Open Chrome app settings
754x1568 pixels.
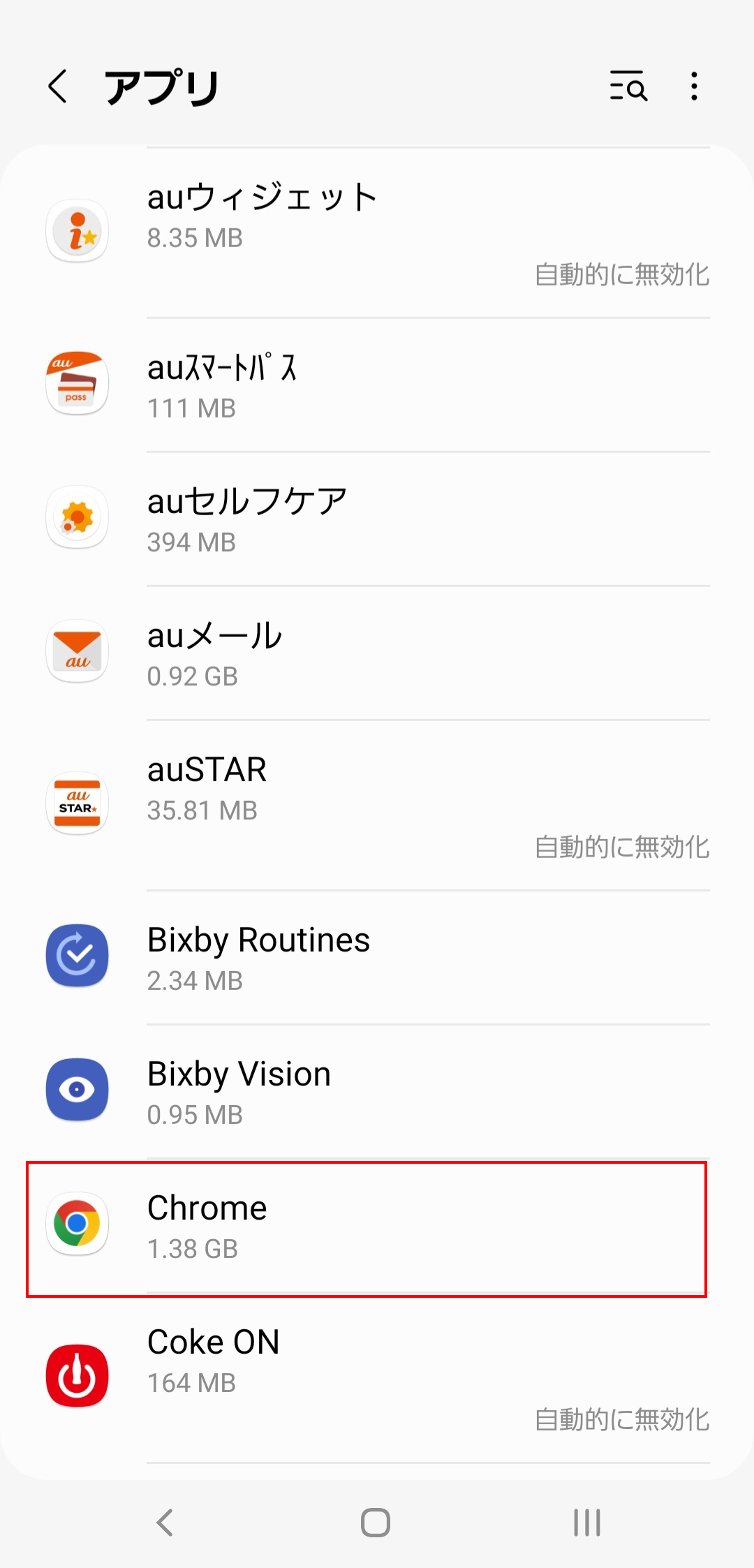(367, 1229)
